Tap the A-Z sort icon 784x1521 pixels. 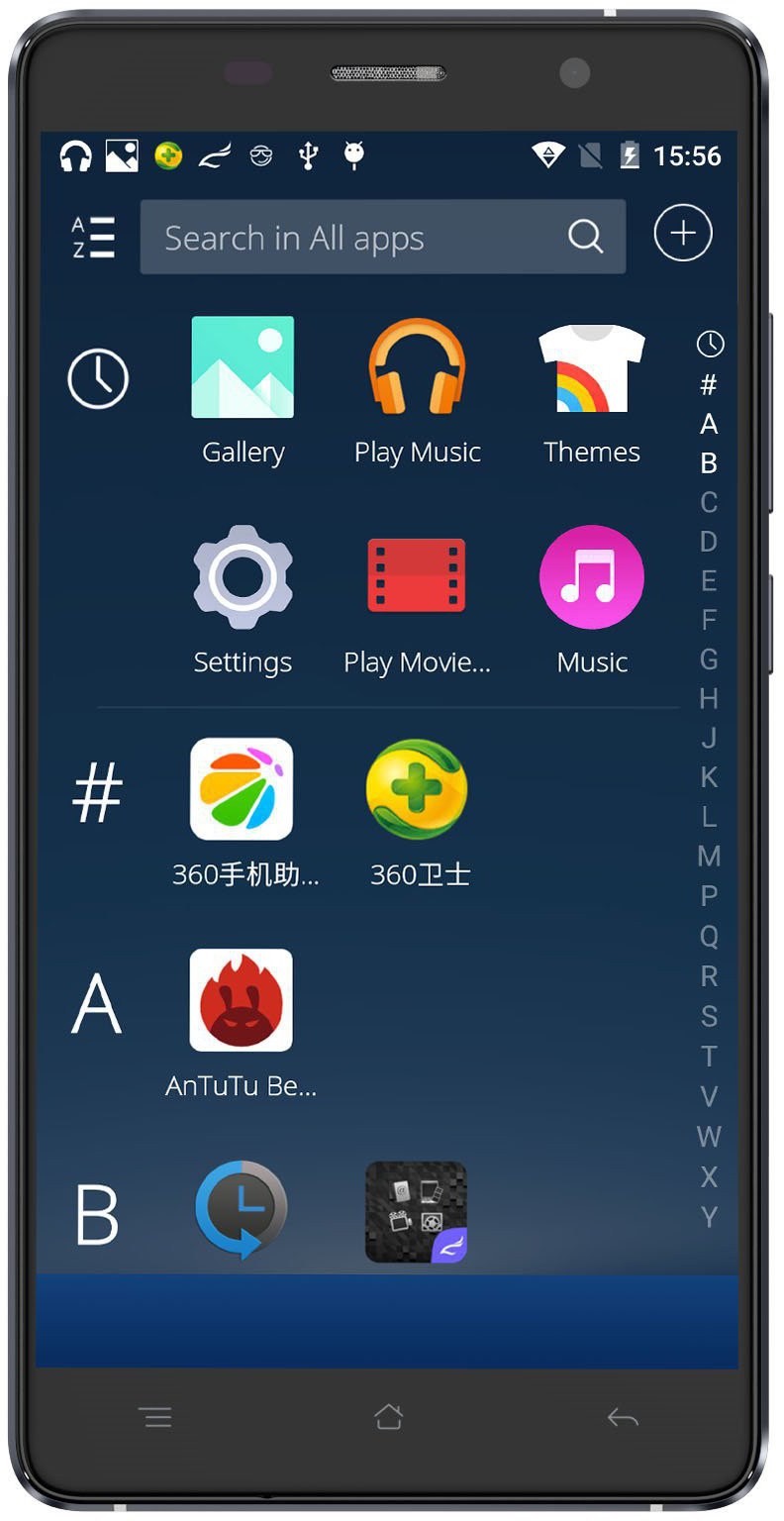click(94, 238)
